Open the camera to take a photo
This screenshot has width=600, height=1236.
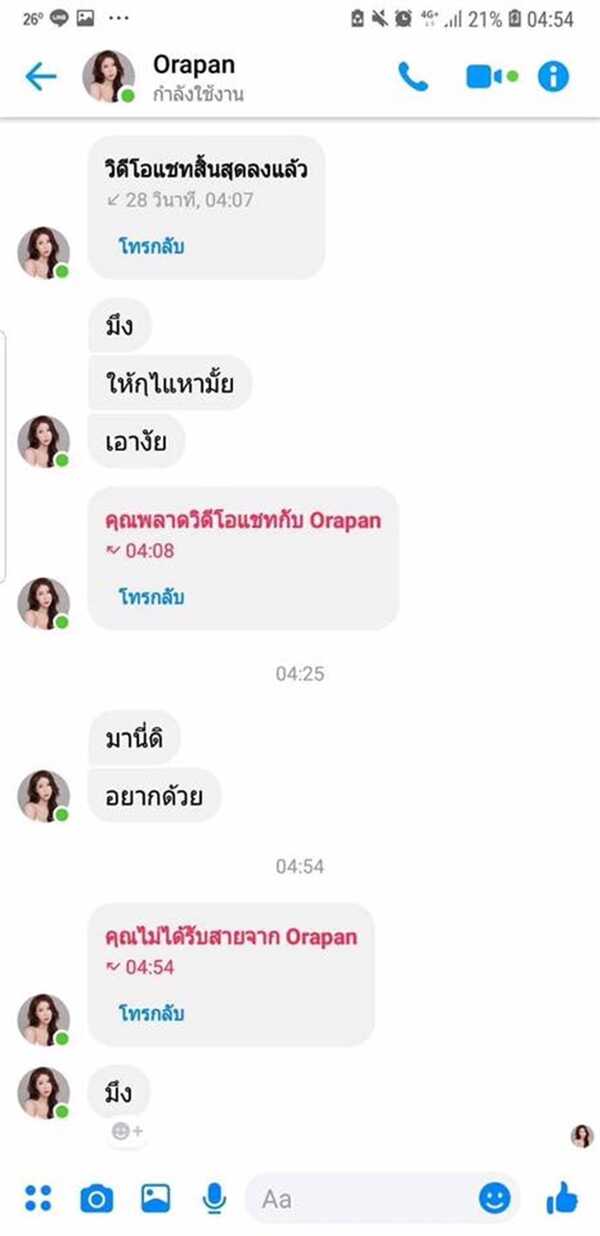pos(96,1197)
